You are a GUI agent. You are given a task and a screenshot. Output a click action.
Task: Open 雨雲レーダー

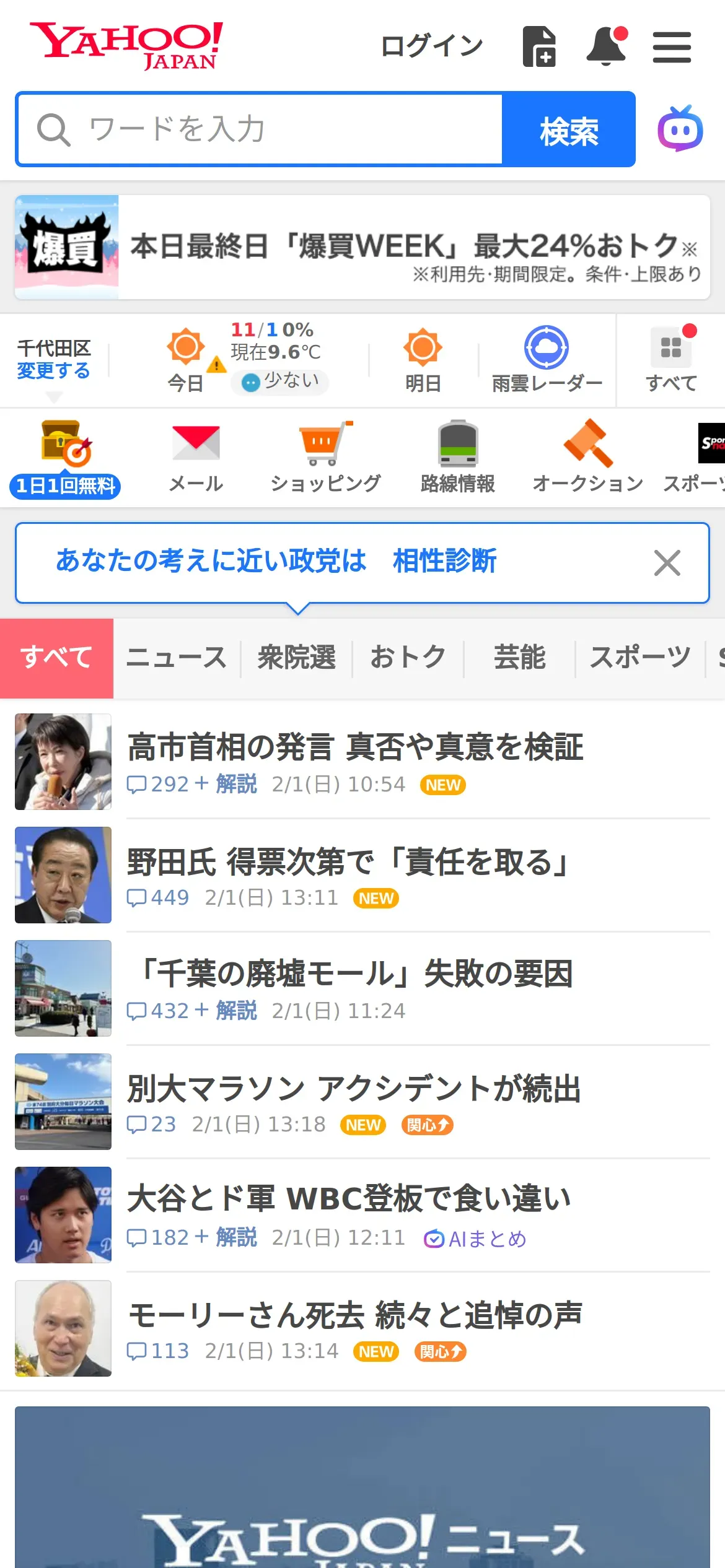click(547, 360)
